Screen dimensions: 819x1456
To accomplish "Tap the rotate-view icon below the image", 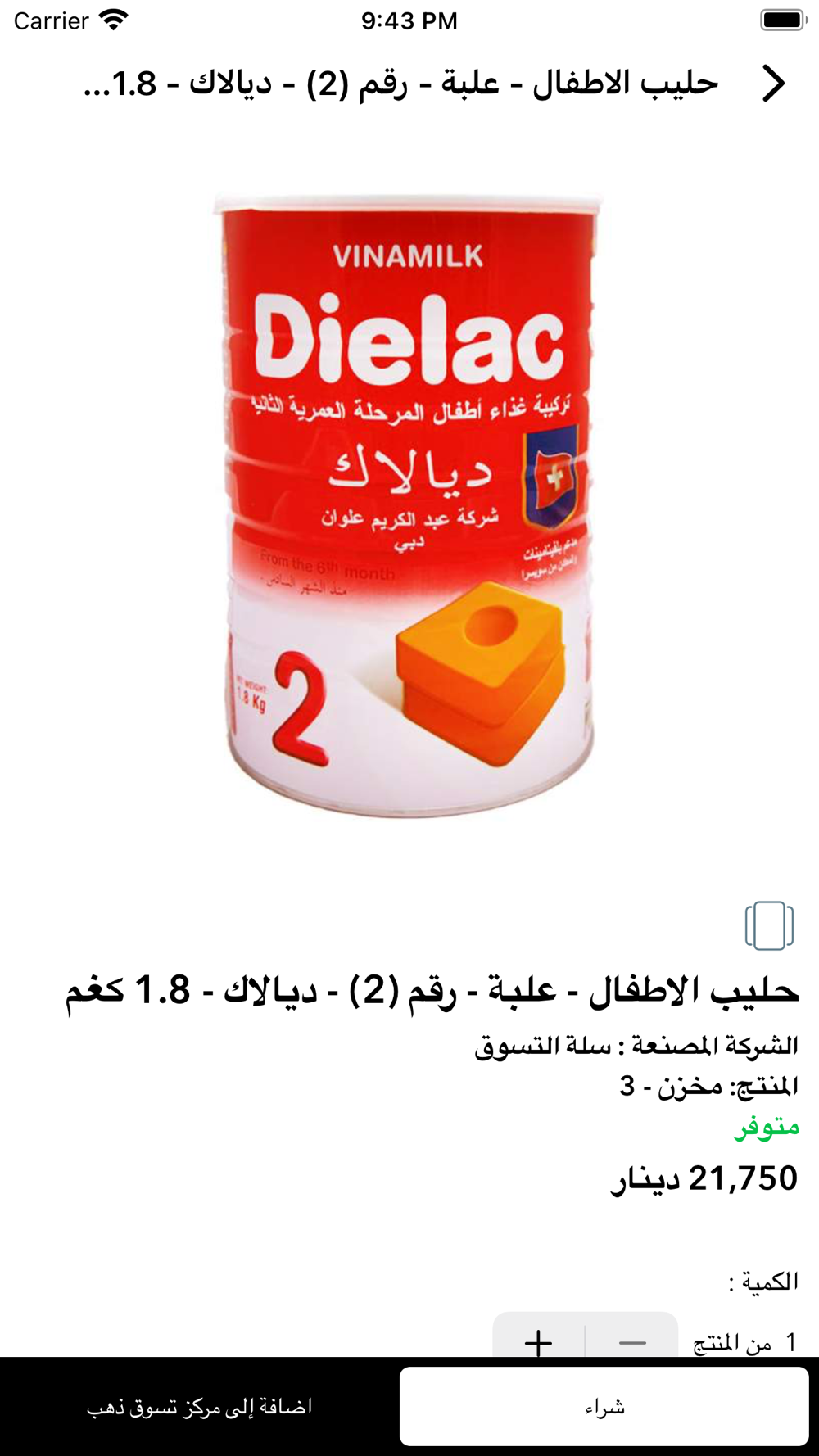I will pyautogui.click(x=769, y=925).
